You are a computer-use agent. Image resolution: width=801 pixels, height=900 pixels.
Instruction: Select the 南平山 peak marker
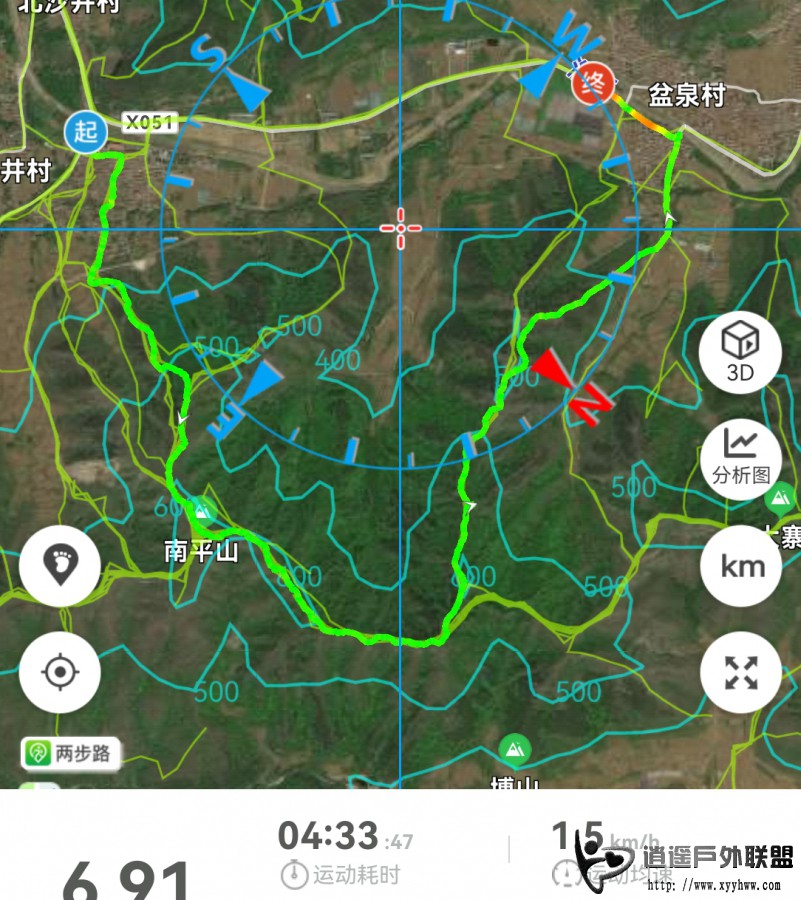(203, 511)
